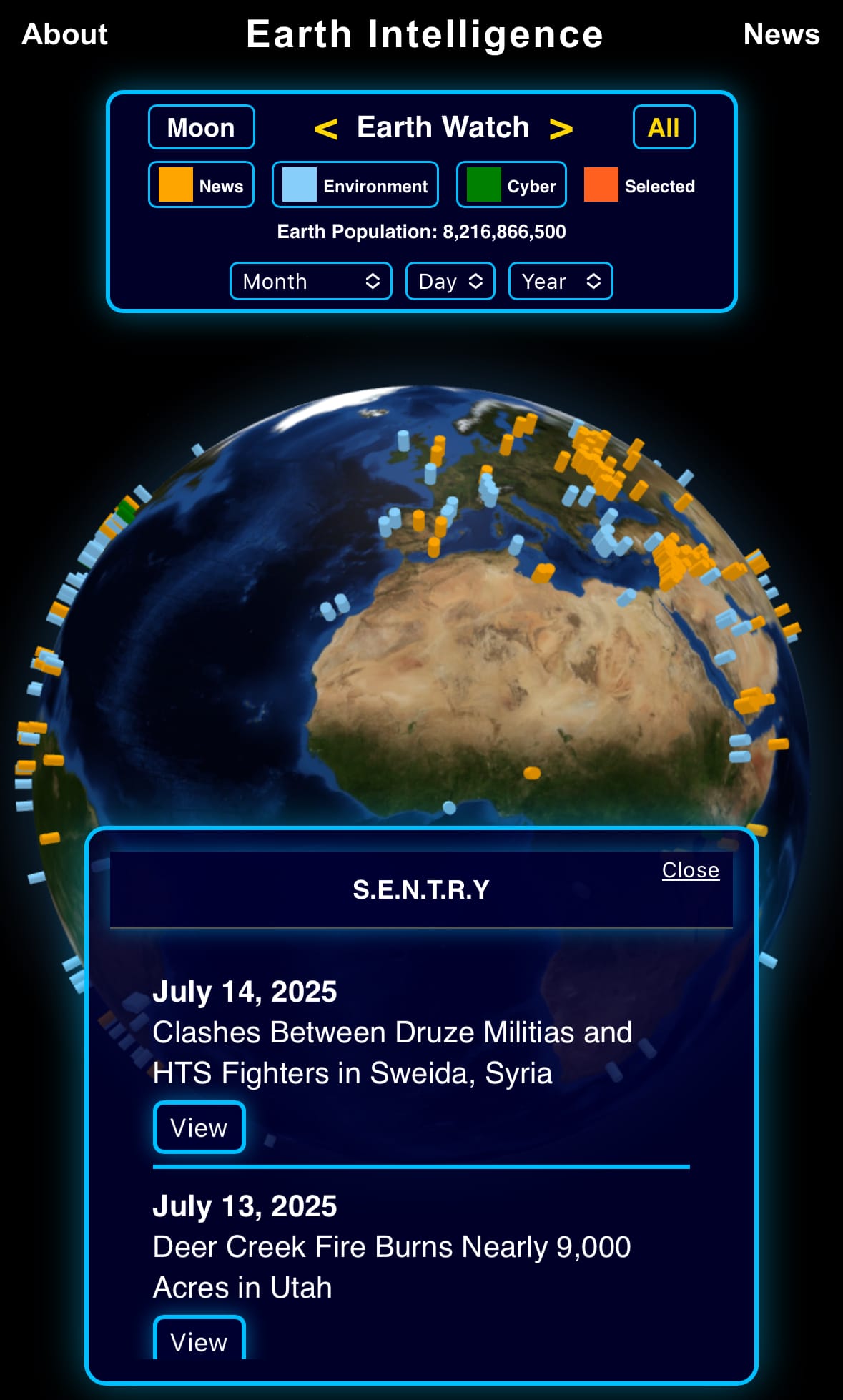The width and height of the screenshot is (843, 1400).
Task: Go to next watch mode with right arrow
Action: click(561, 129)
